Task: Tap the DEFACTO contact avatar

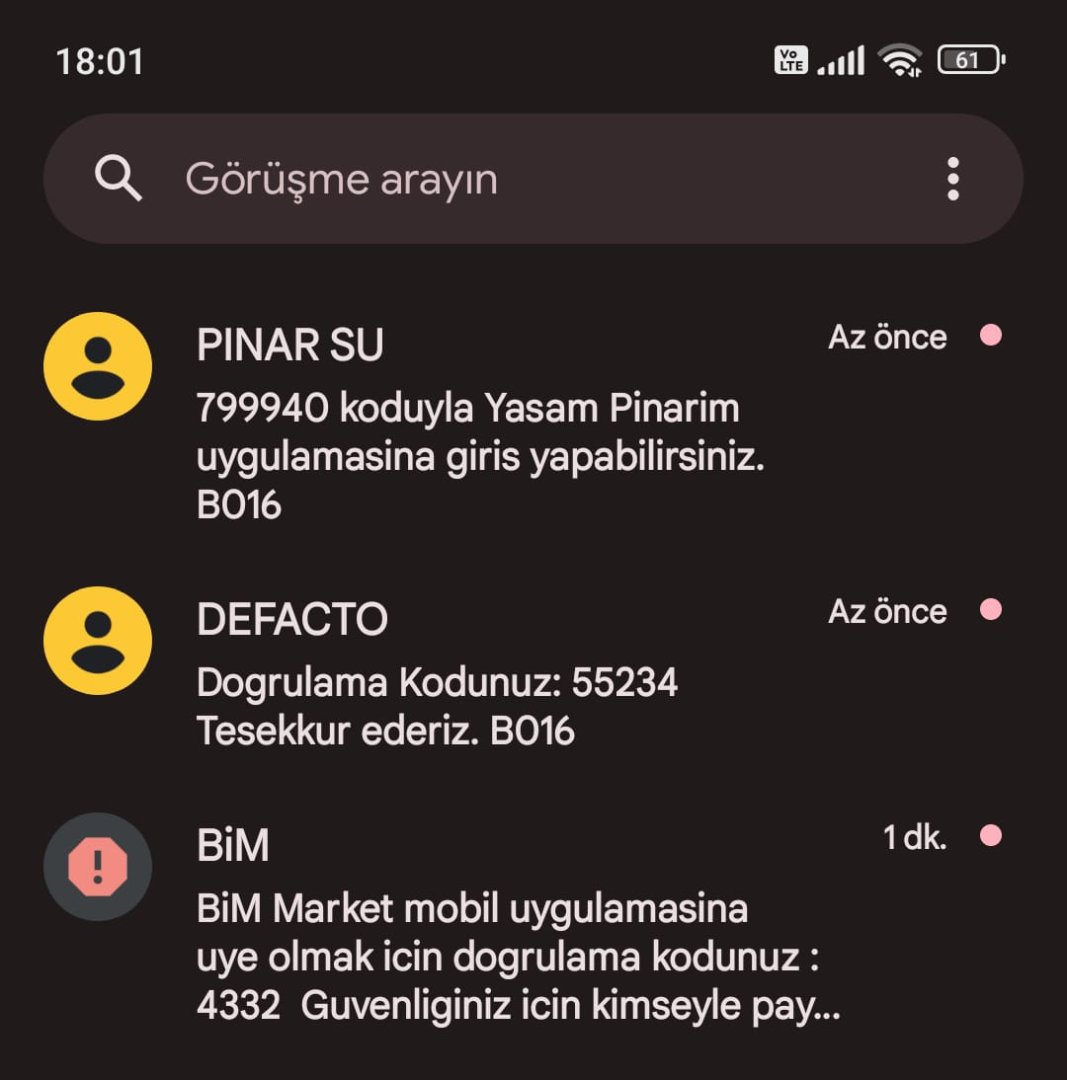Action: (98, 640)
